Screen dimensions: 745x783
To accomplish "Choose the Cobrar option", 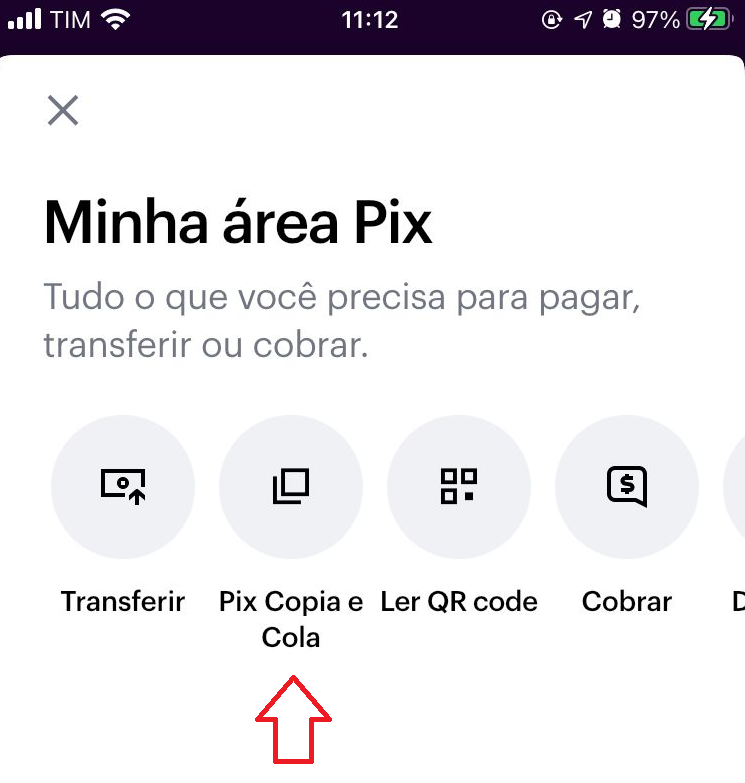I will [627, 487].
